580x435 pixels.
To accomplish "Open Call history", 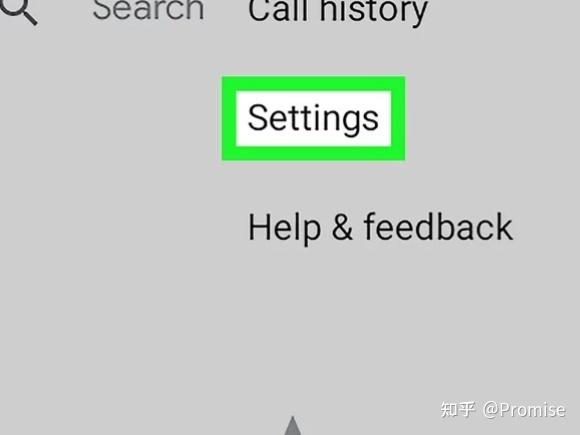I will 338,11.
